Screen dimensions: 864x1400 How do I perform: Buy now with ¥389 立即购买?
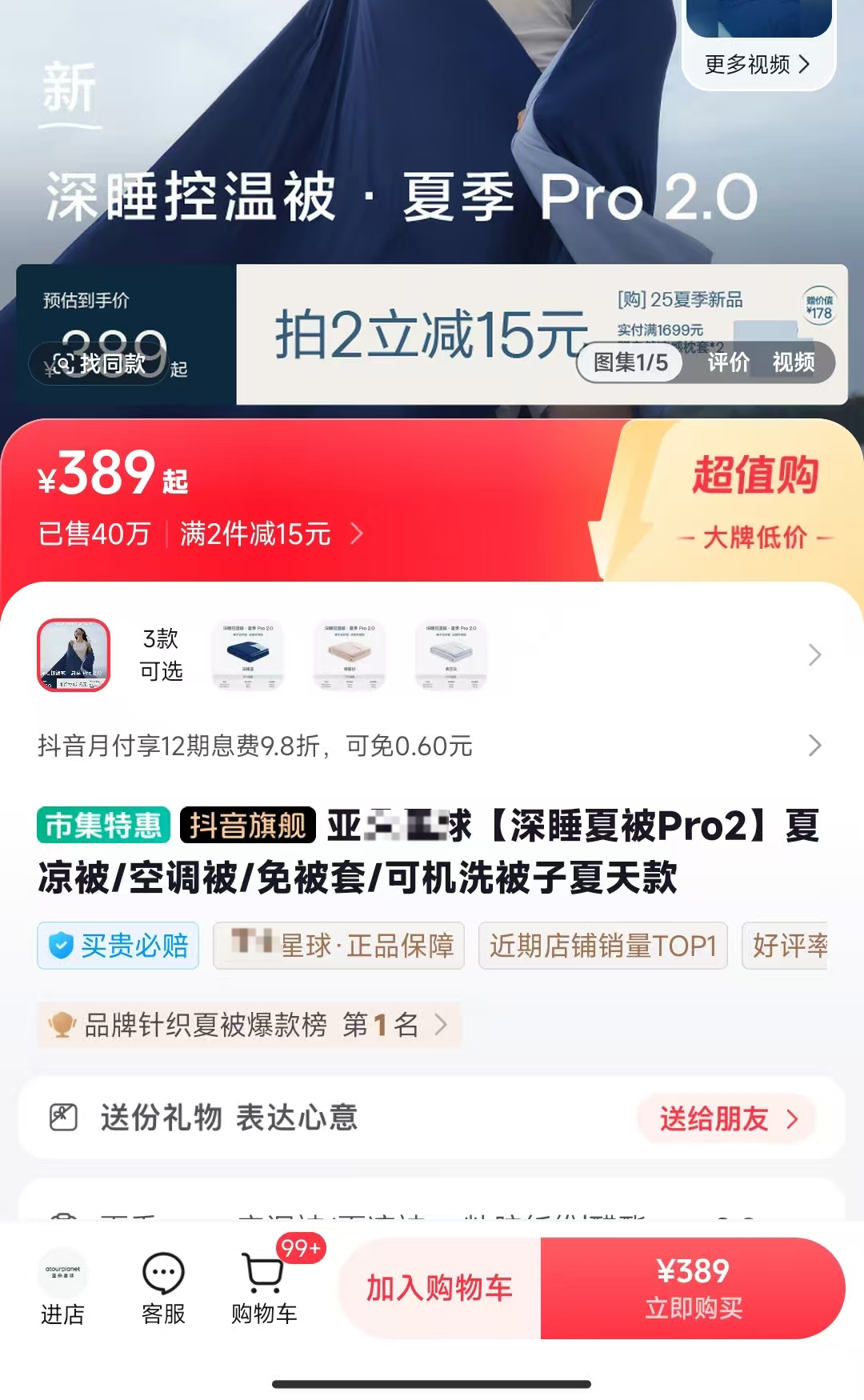[x=693, y=1288]
